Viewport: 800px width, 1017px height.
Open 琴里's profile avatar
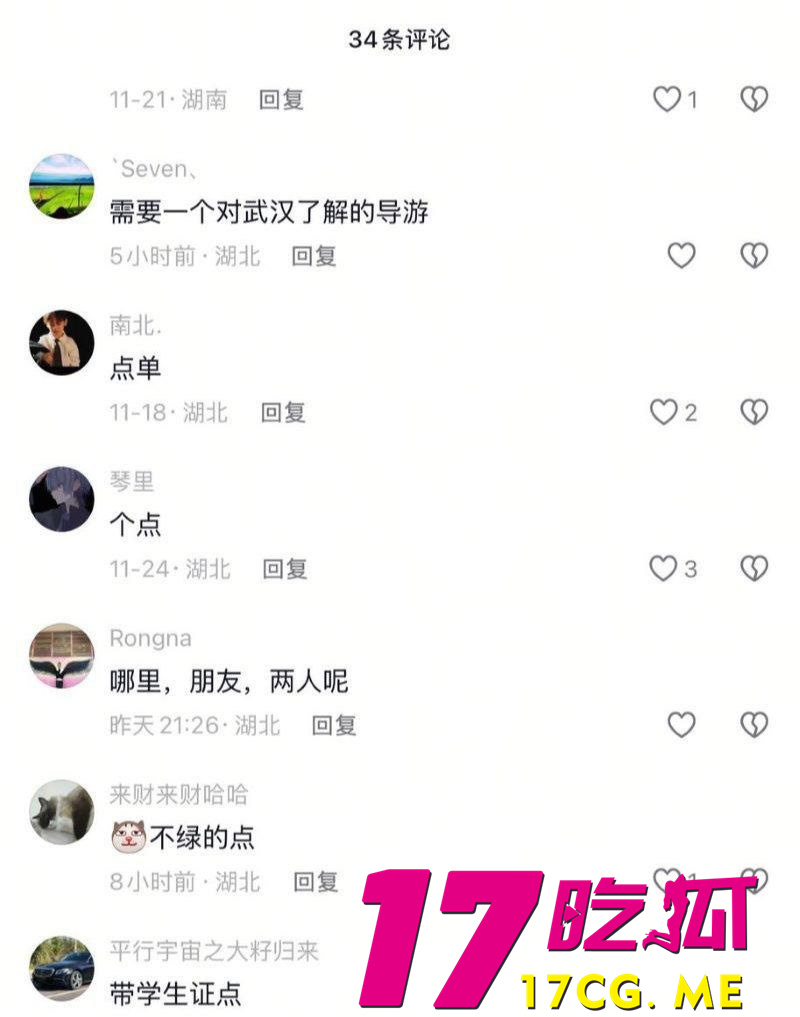click(62, 499)
